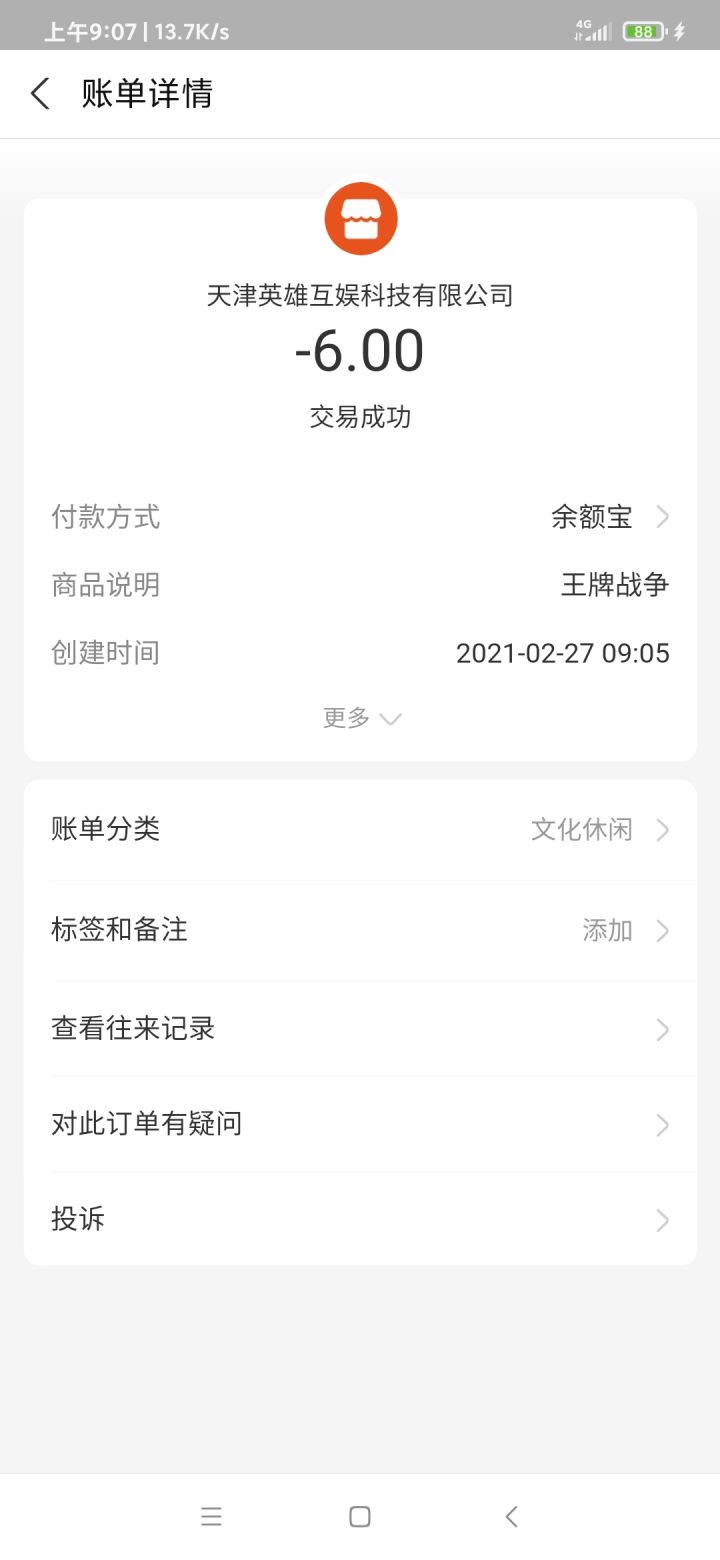Open 投诉 complaint page
Image resolution: width=720 pixels, height=1560 pixels.
(360, 1219)
